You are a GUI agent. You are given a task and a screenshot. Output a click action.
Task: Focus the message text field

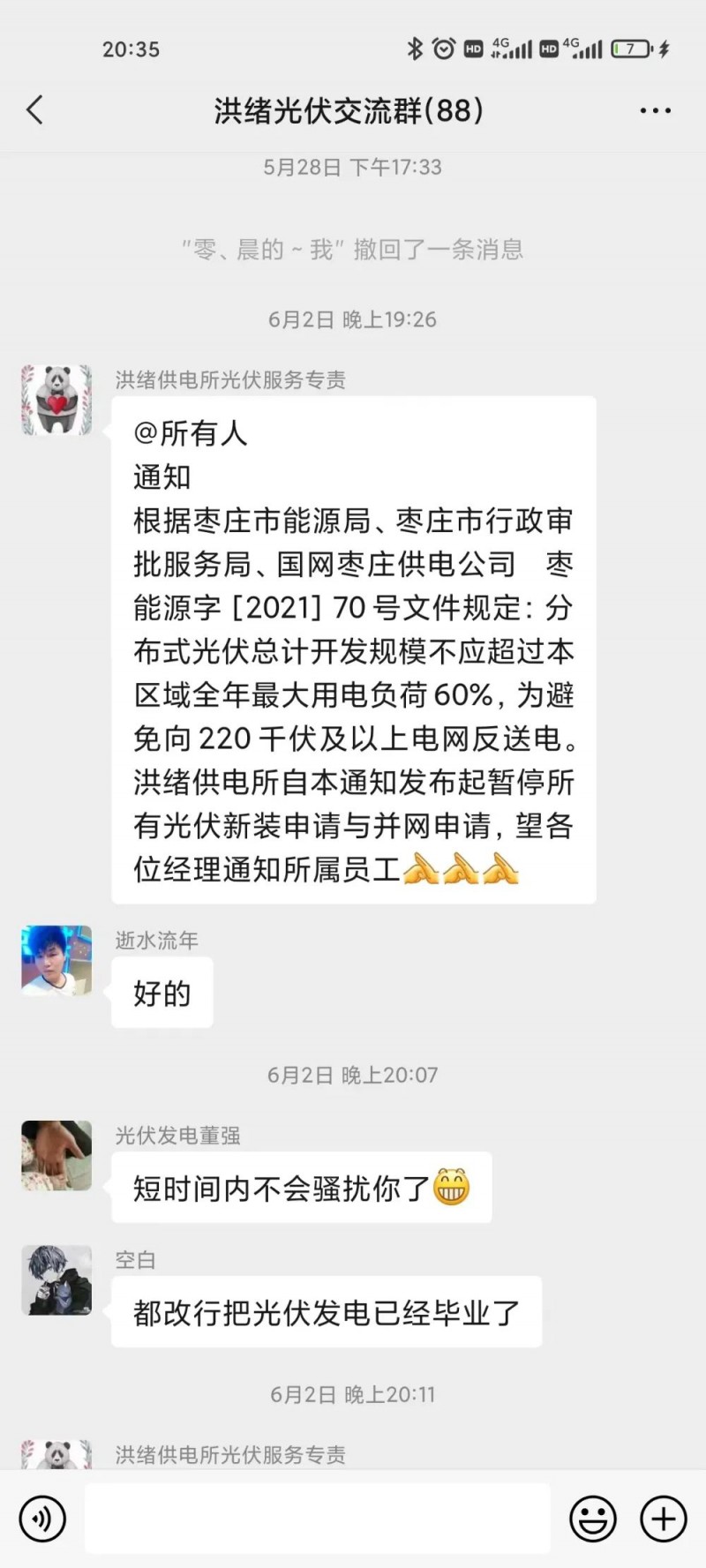(x=318, y=1518)
